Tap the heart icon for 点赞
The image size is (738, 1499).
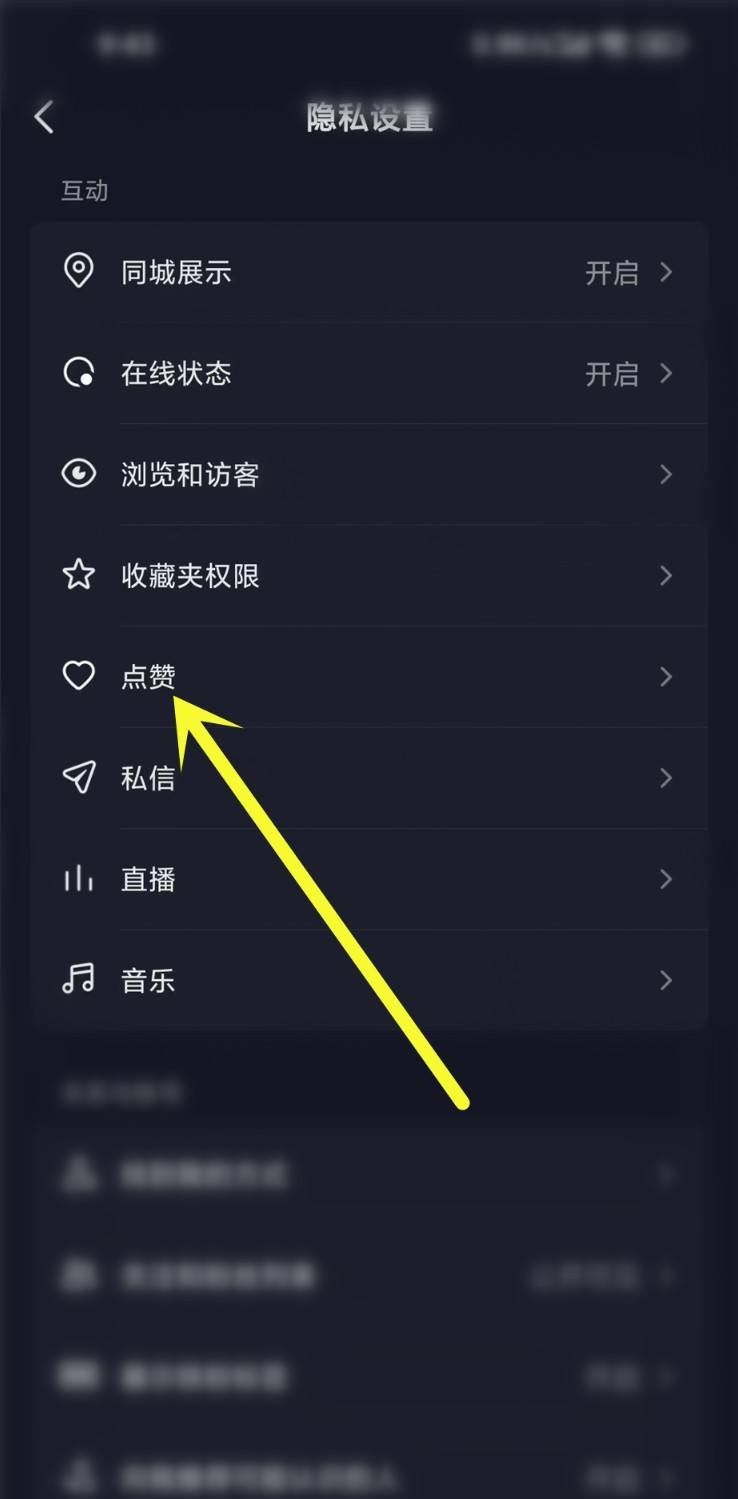[x=79, y=676]
